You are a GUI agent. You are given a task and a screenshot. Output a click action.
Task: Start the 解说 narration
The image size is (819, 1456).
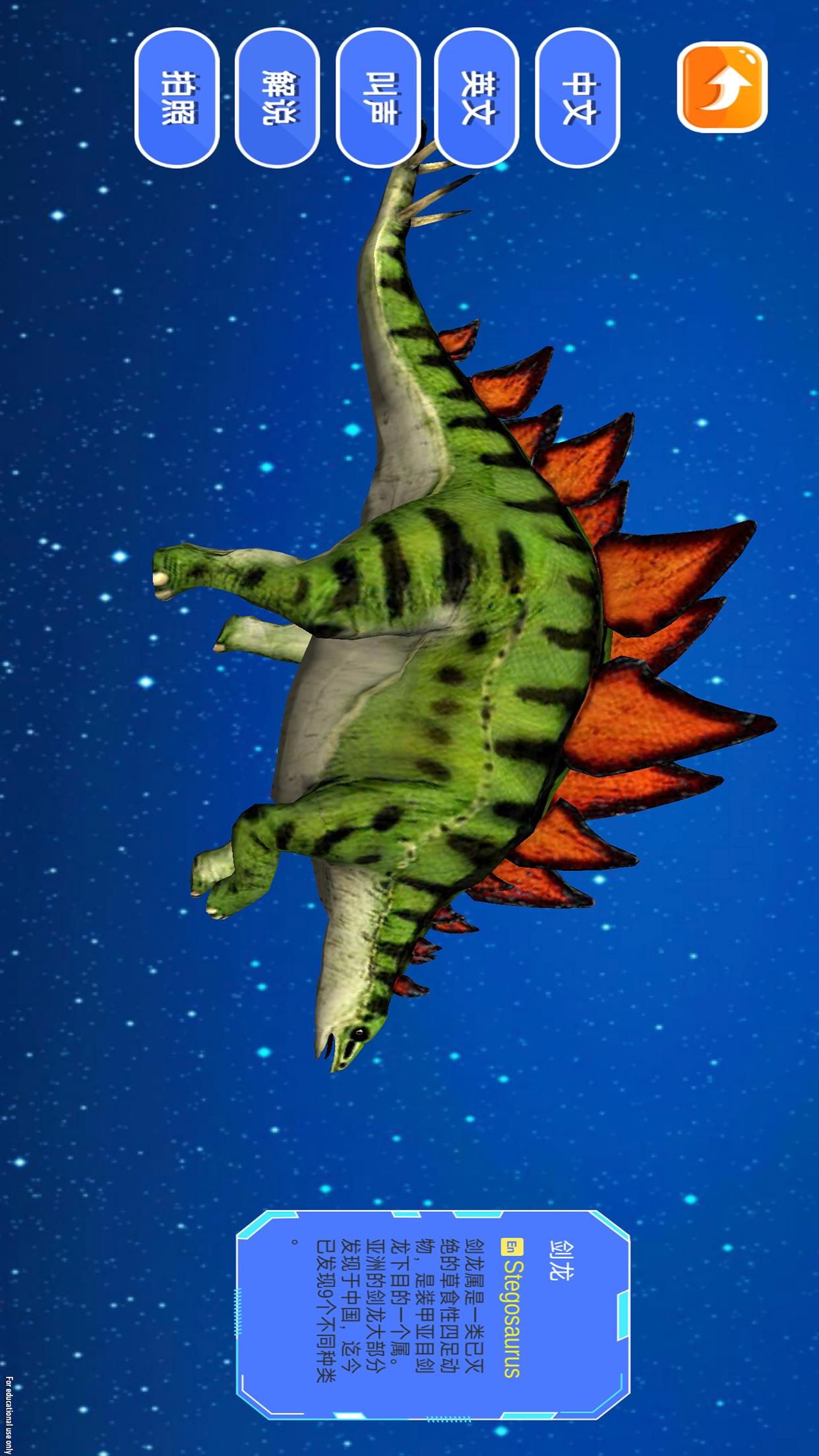tap(277, 98)
